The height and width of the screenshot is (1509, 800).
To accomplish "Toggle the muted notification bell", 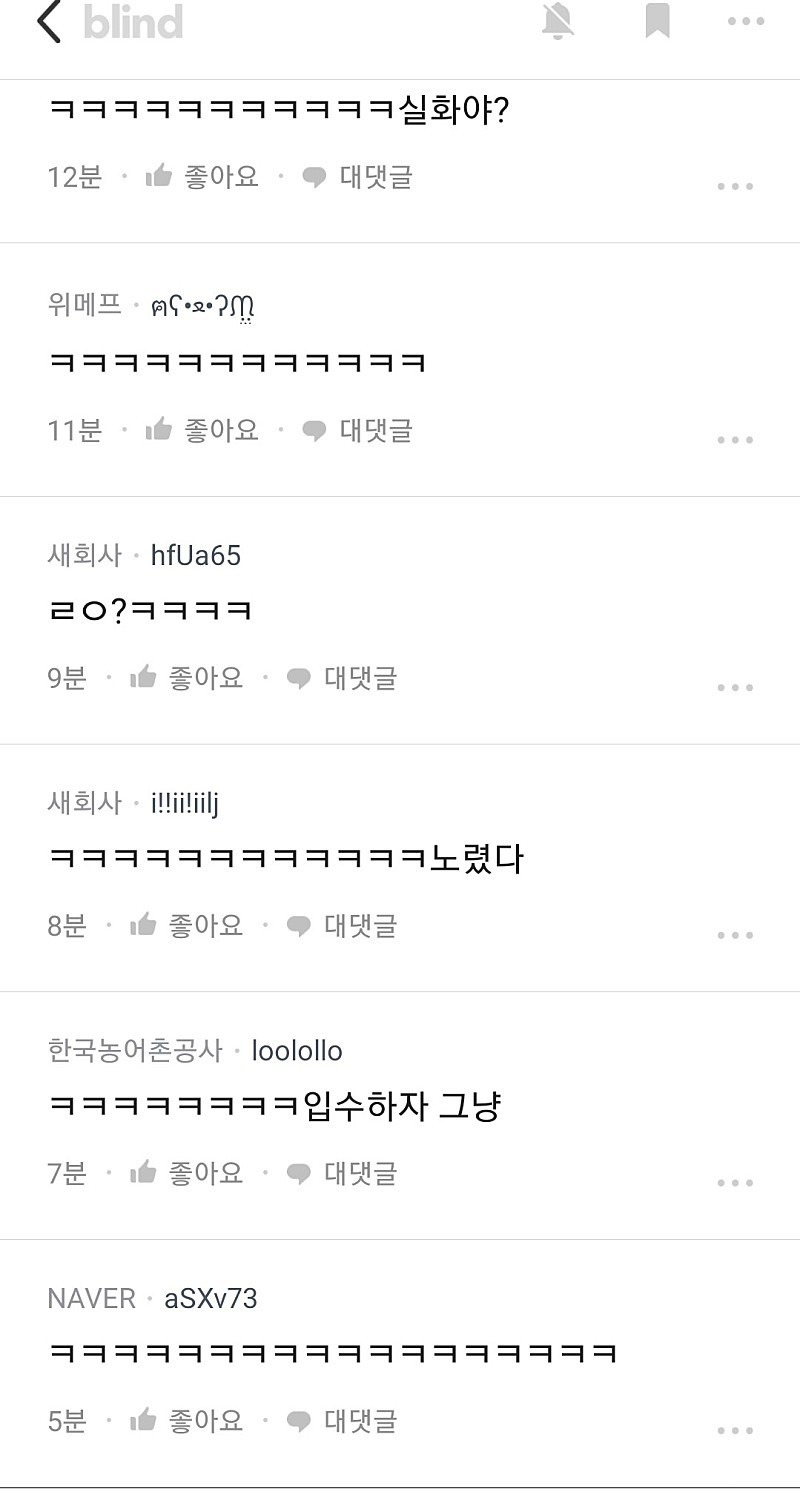I will (x=558, y=21).
